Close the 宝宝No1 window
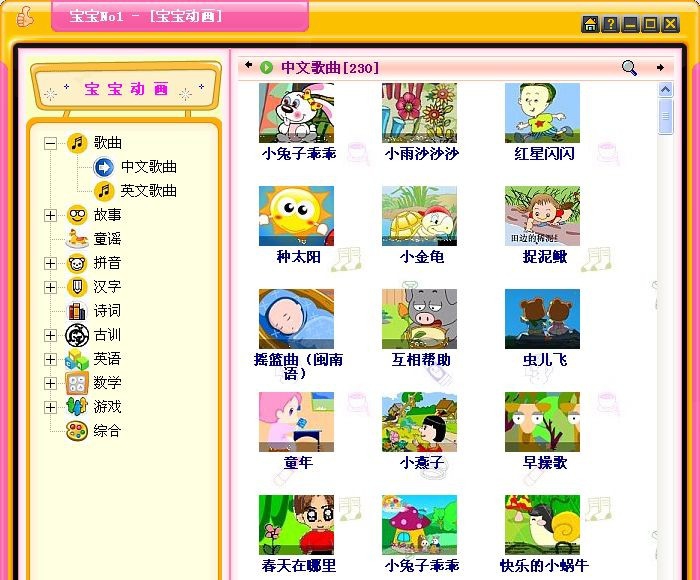The width and height of the screenshot is (700, 580). click(670, 24)
